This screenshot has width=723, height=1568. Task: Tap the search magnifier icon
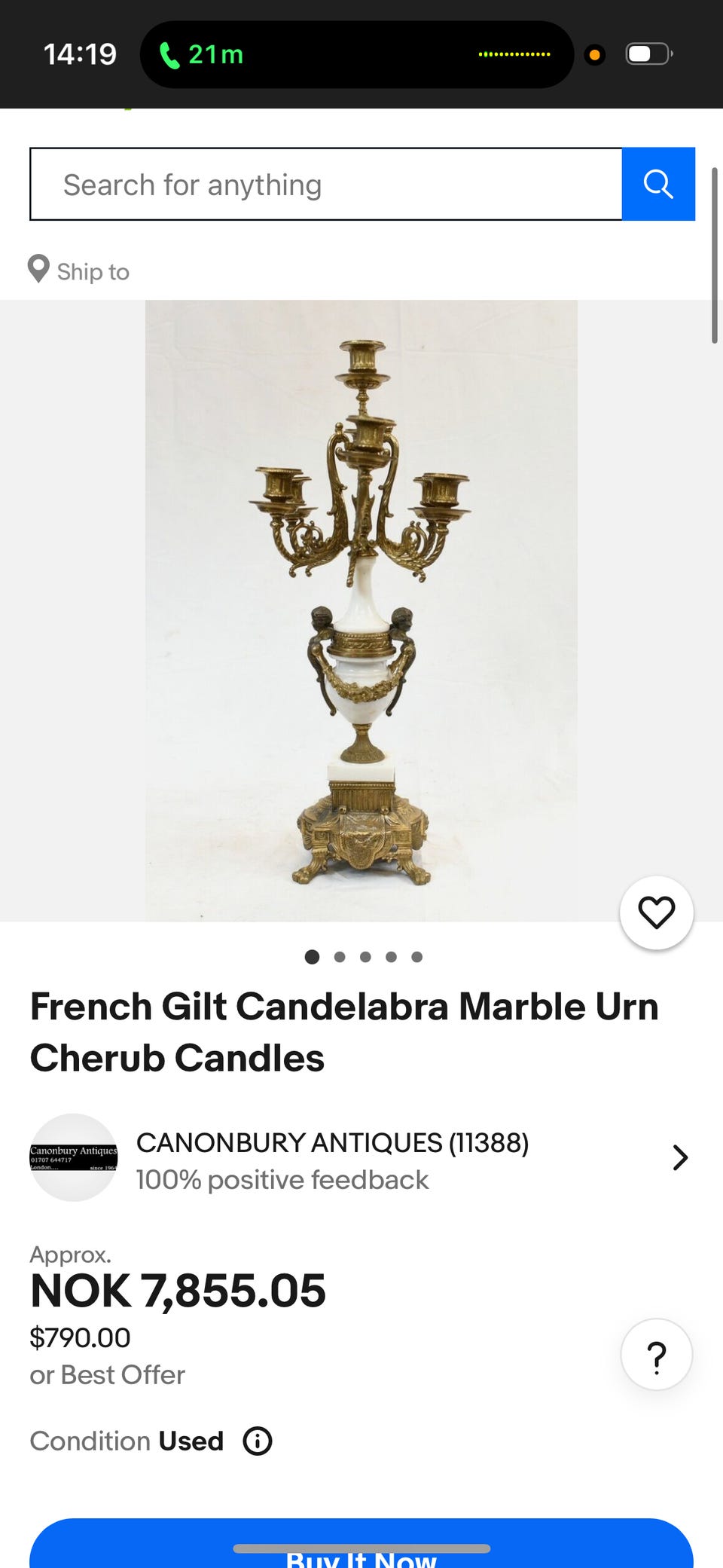[x=658, y=183]
